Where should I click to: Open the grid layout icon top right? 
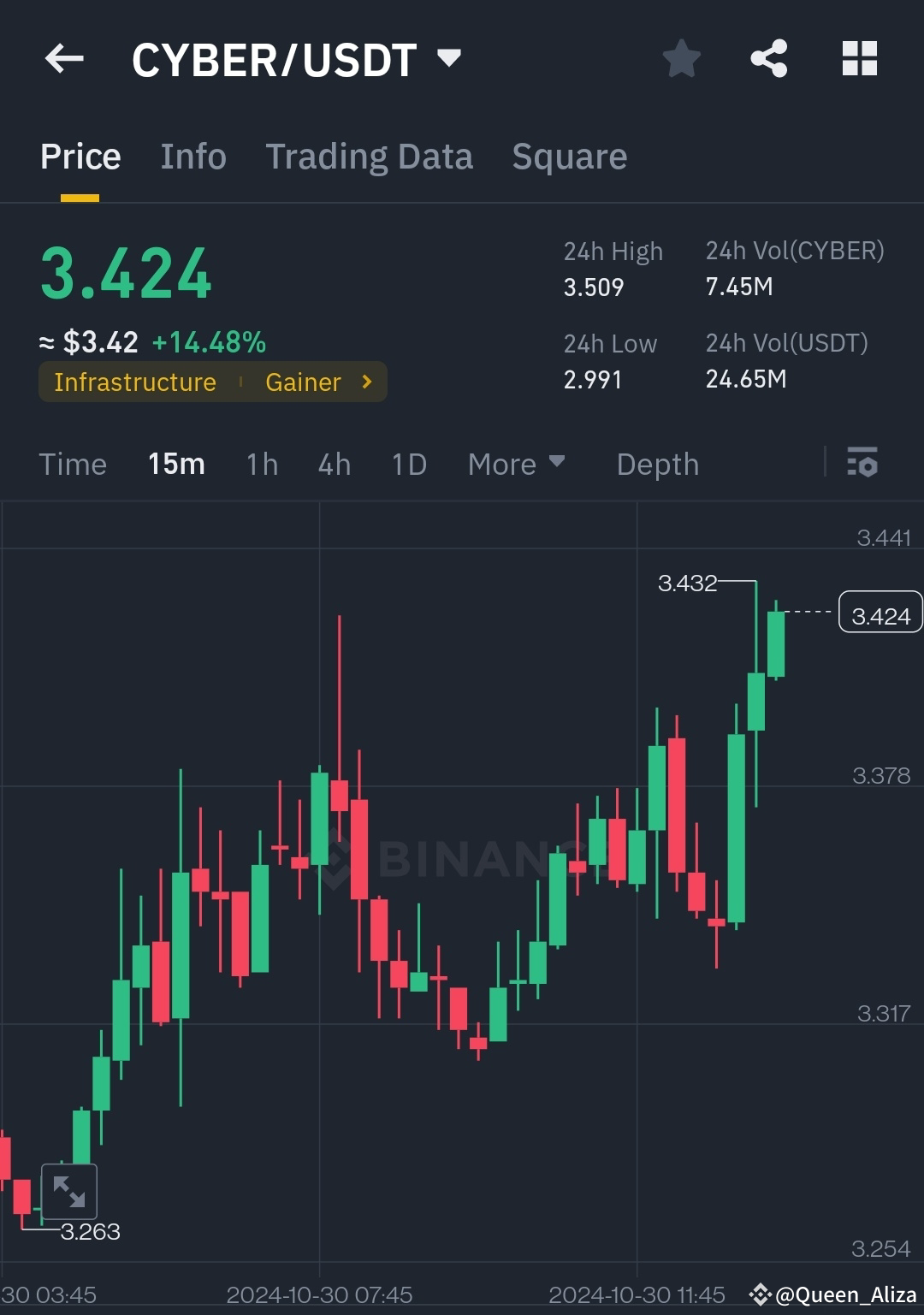[859, 58]
